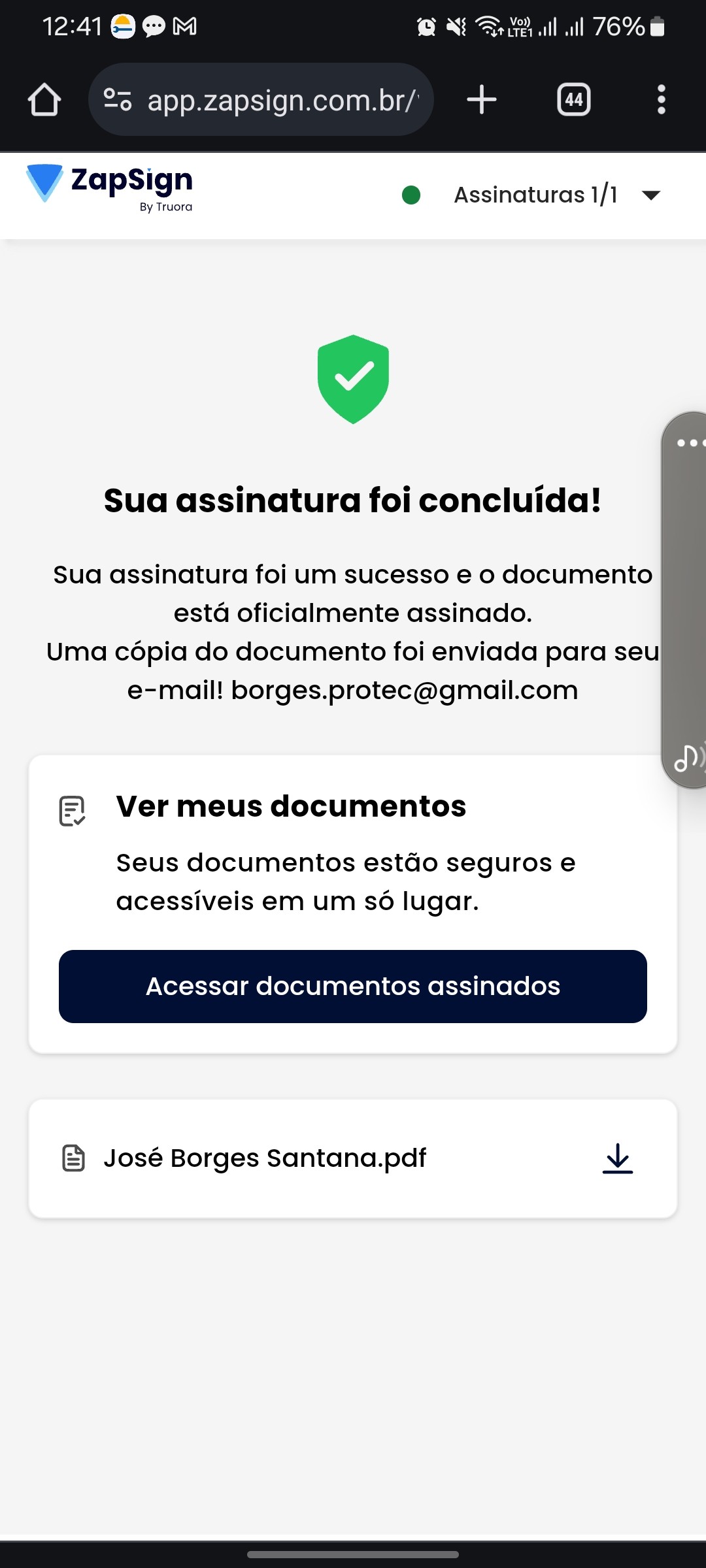View site information icon in address bar
The width and height of the screenshot is (706, 1568).
pos(118,100)
